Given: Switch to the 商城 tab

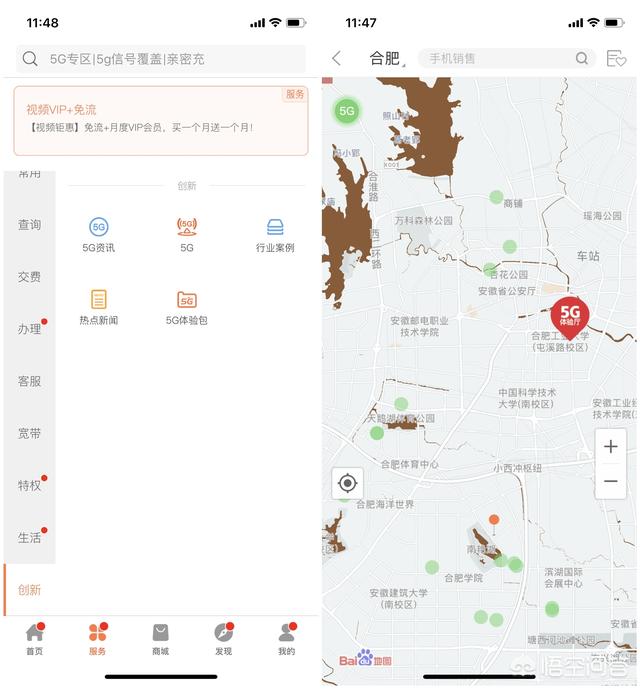Looking at the screenshot, I should pyautogui.click(x=160, y=638).
